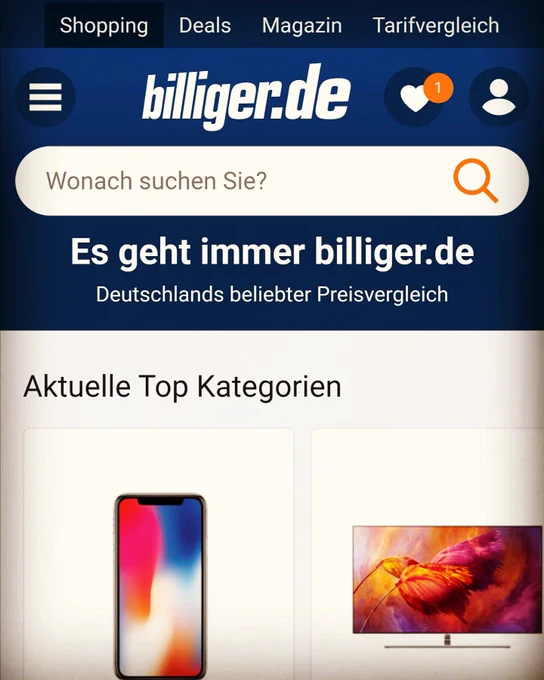Open the user account icon

pyautogui.click(x=499, y=97)
